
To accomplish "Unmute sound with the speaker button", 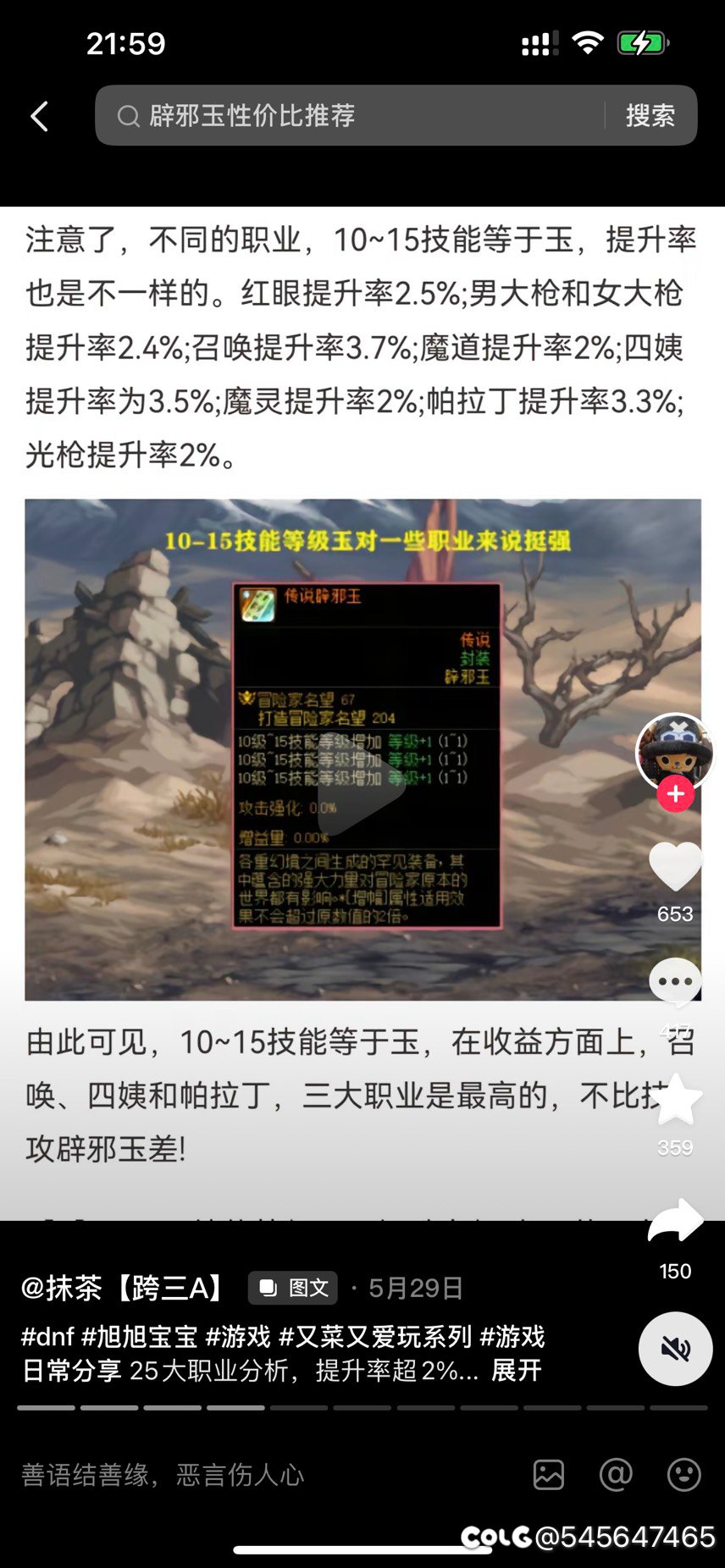I will click(675, 1348).
